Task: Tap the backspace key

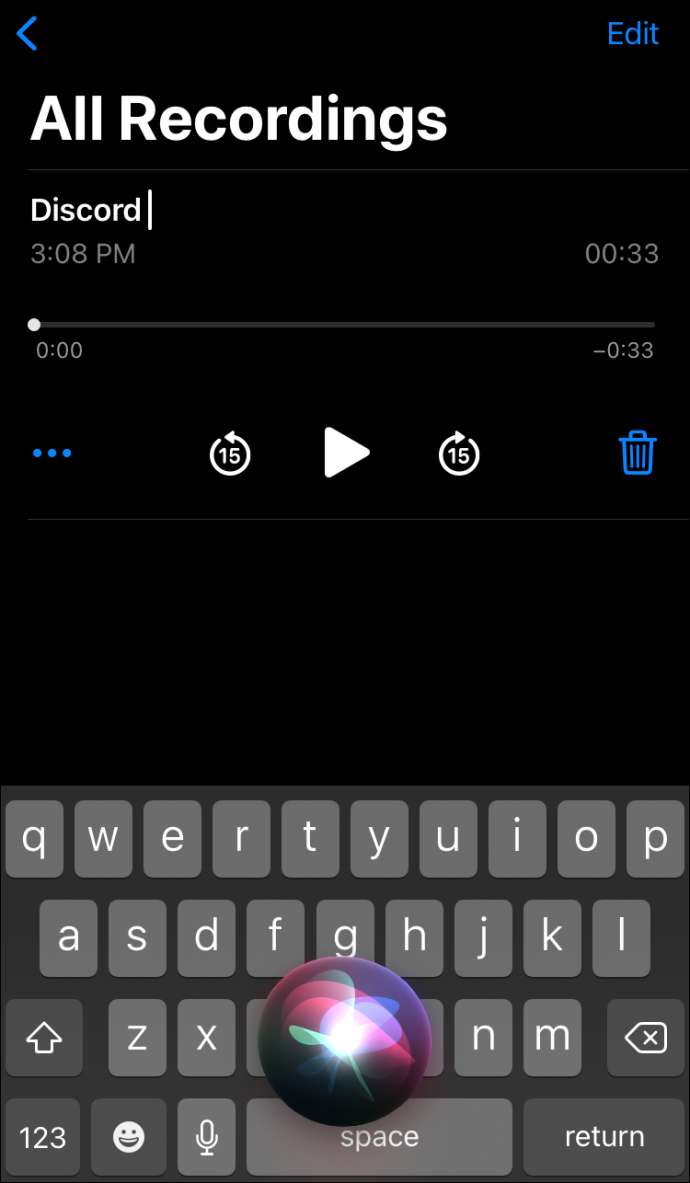Action: (646, 1038)
